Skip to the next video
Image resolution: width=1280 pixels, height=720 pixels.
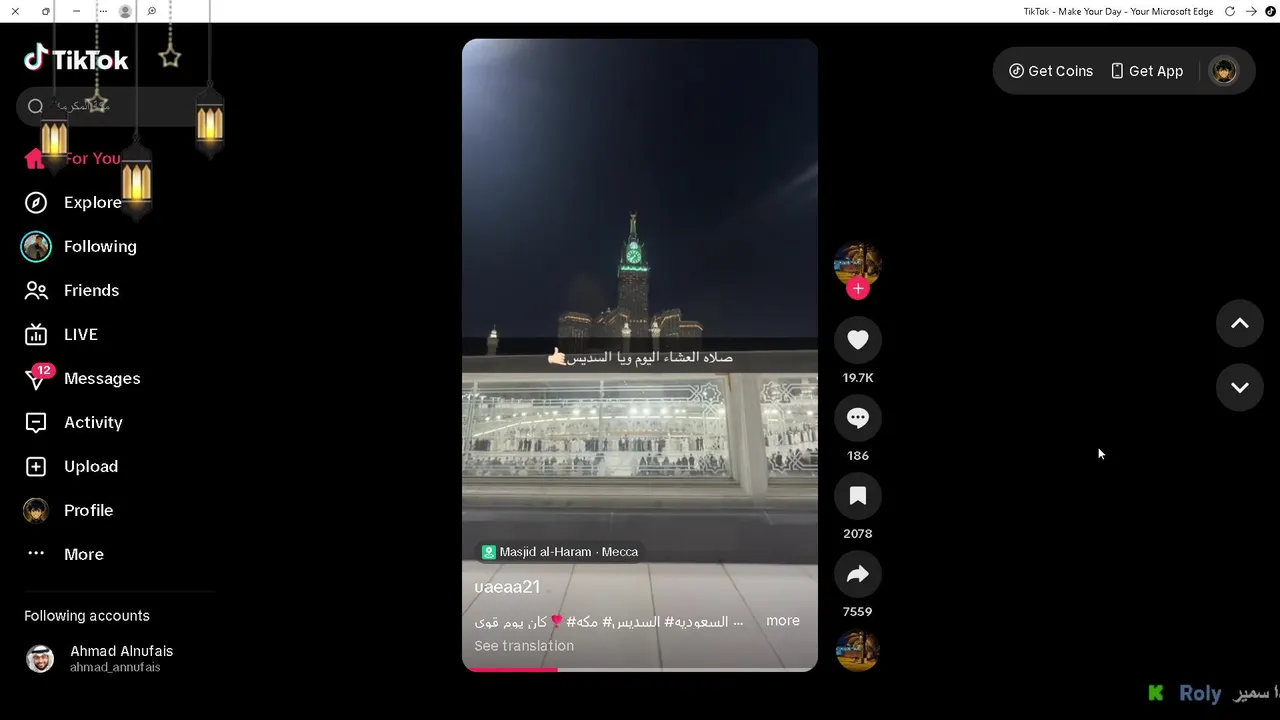tap(1239, 387)
